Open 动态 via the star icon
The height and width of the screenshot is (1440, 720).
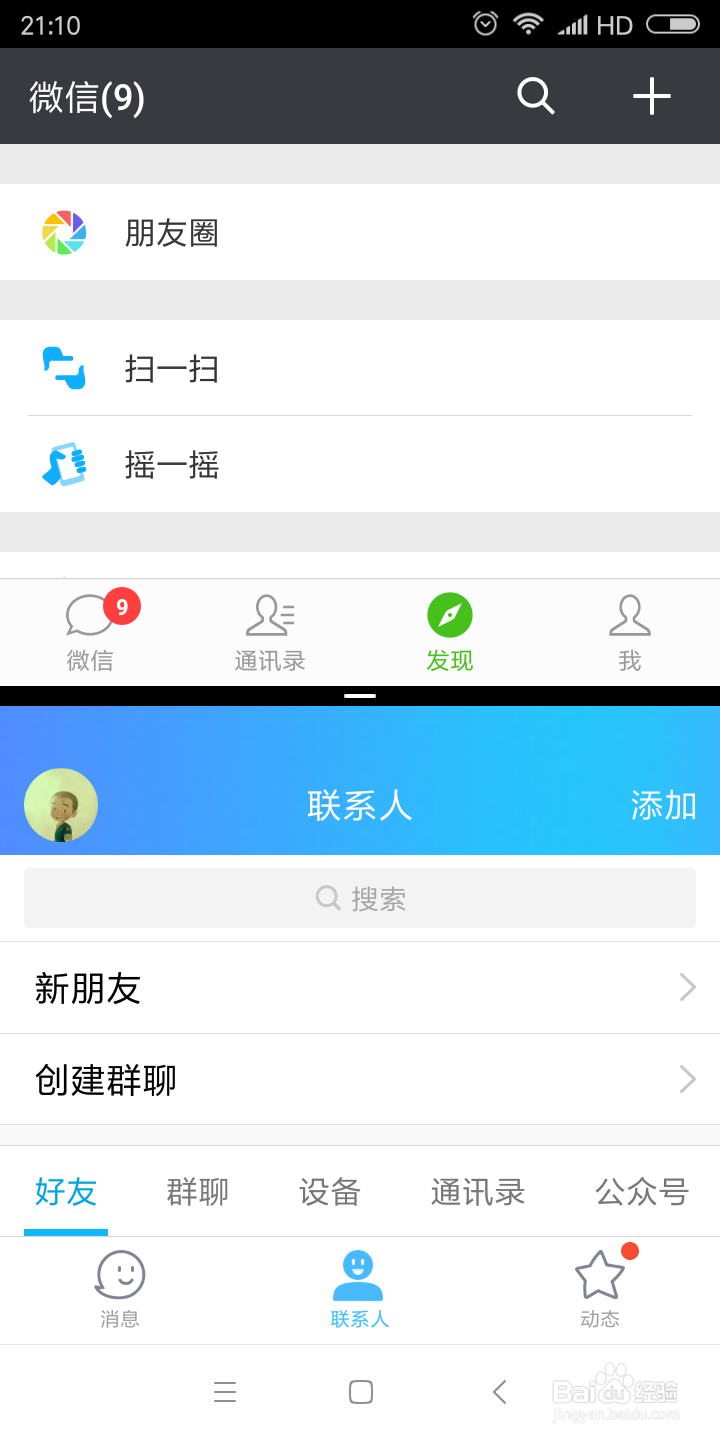pos(599,1275)
